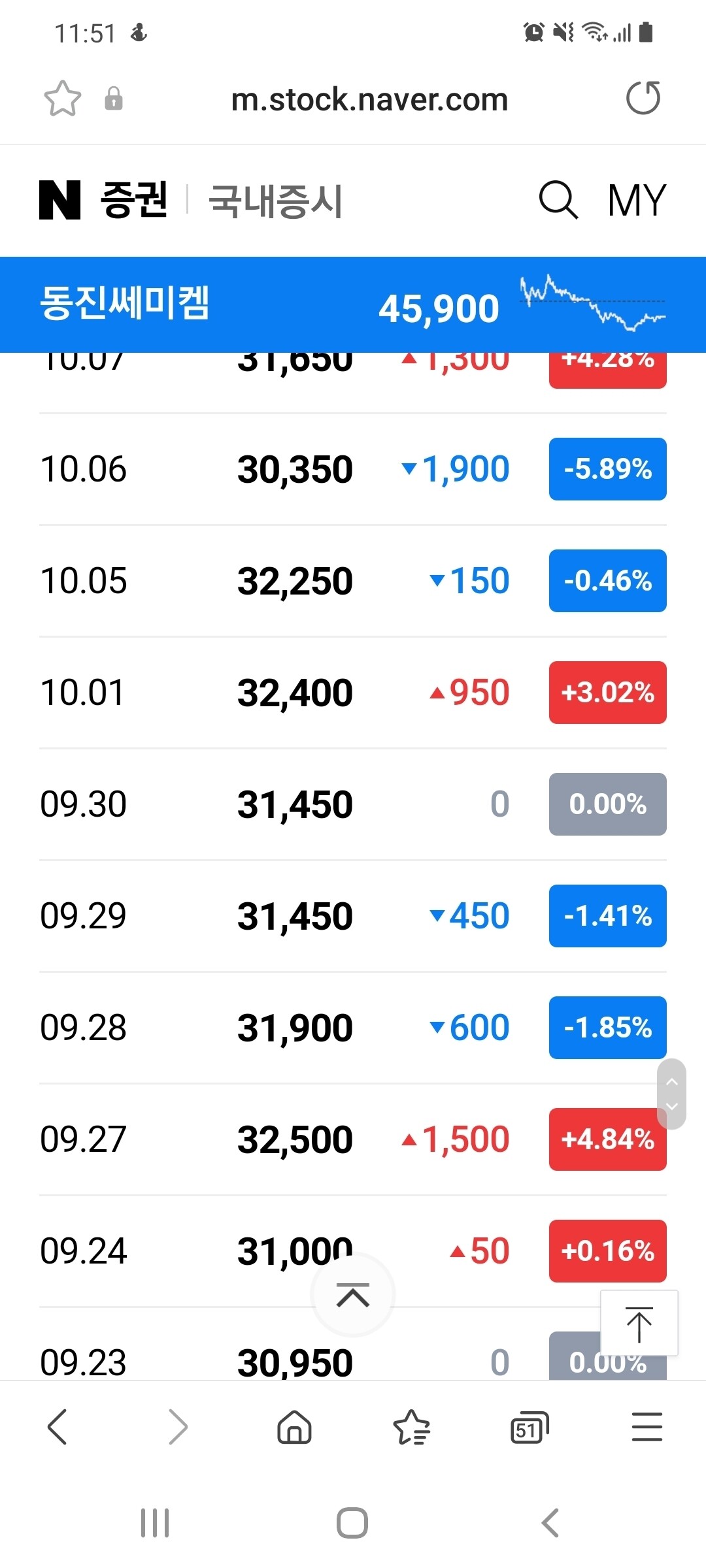
Task: Open the MY page
Action: pyautogui.click(x=636, y=200)
